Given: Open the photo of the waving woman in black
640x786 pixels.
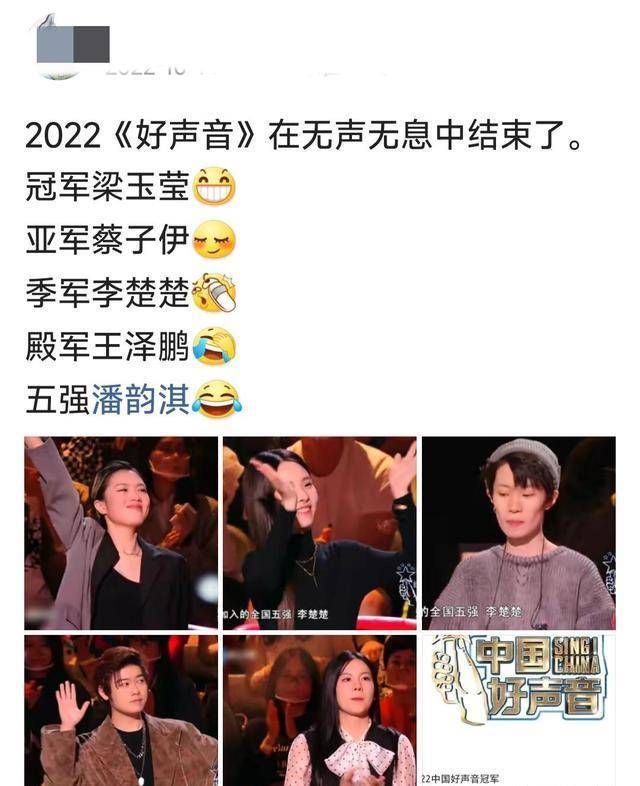Looking at the screenshot, I should pos(319,532).
